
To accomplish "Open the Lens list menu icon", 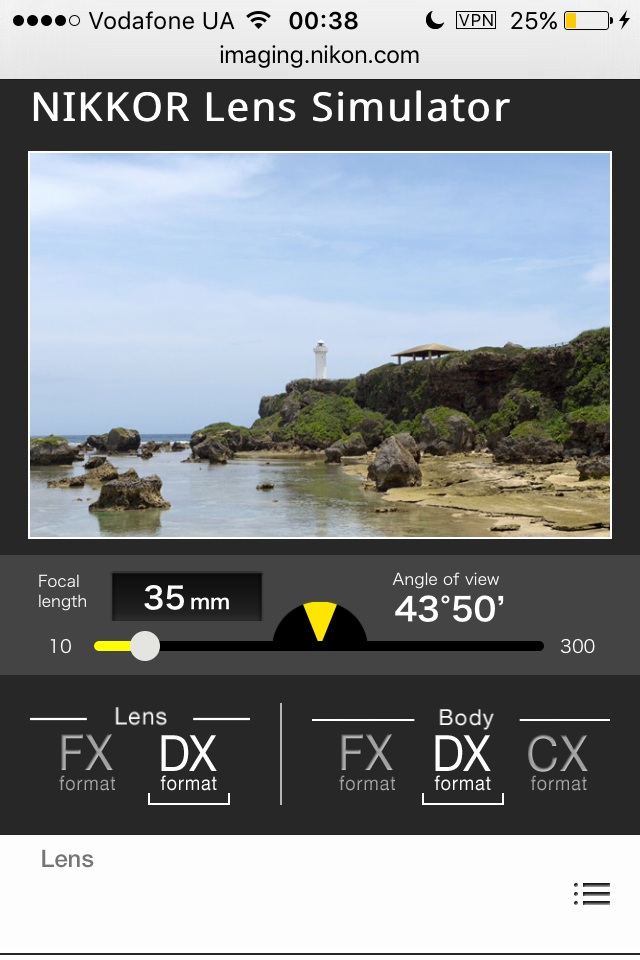I will 592,893.
